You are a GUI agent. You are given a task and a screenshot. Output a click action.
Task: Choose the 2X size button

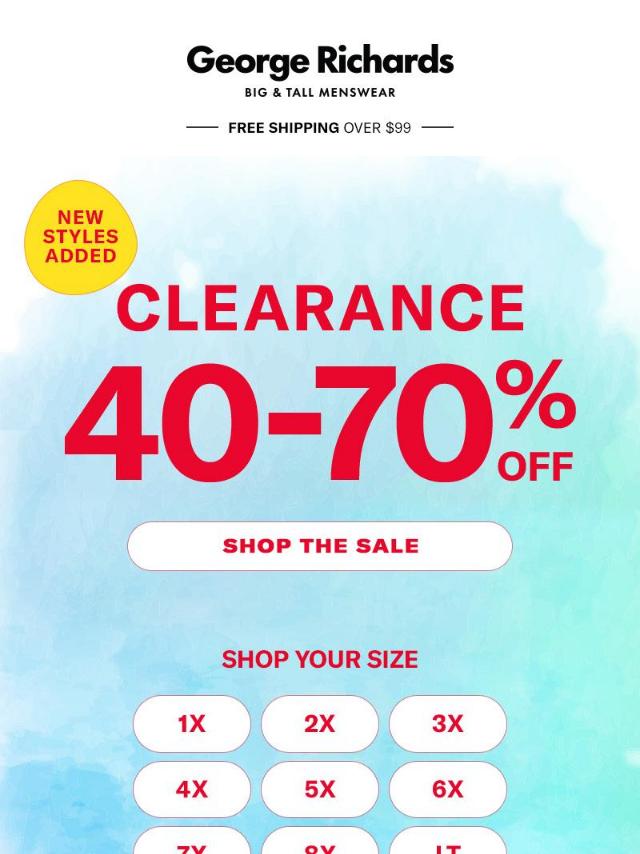(x=320, y=724)
